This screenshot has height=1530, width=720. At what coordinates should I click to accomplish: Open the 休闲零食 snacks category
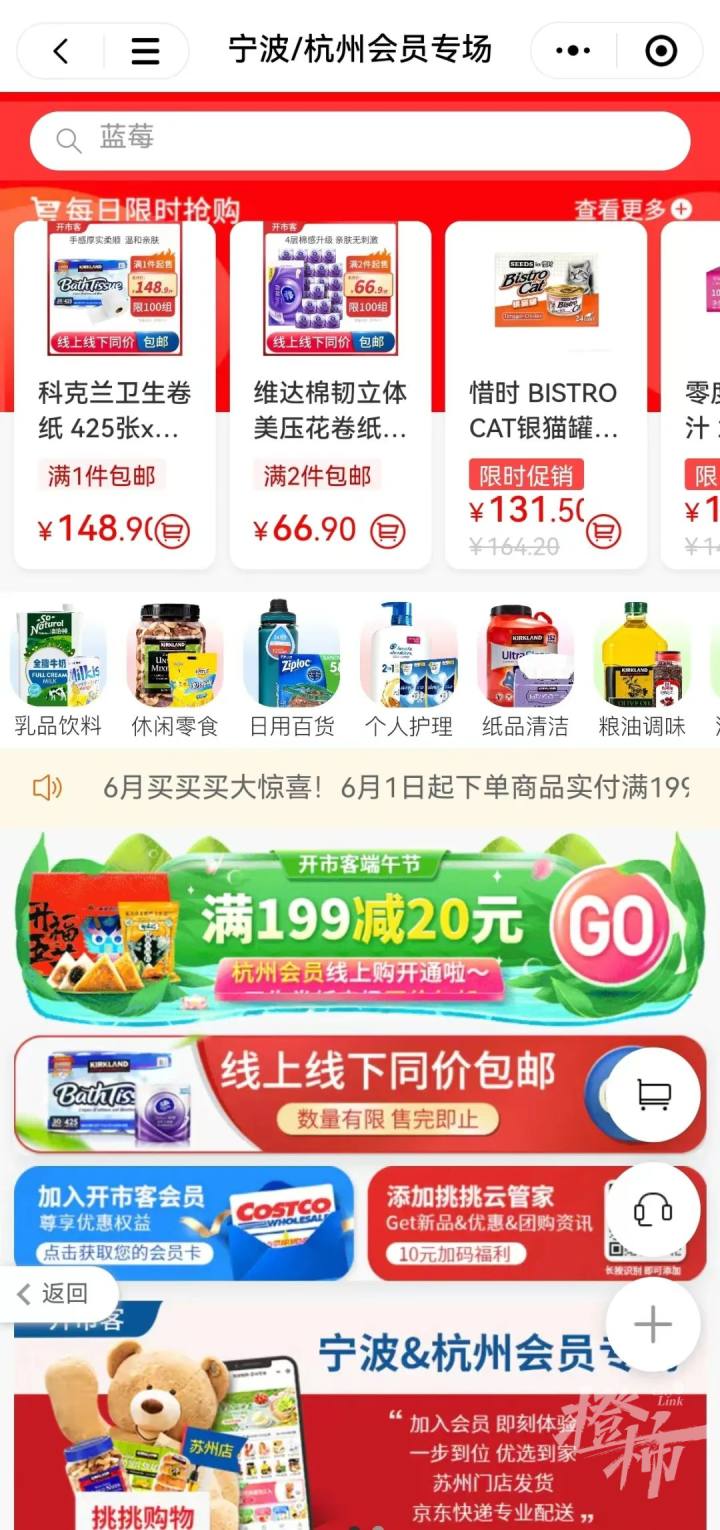tap(174, 658)
